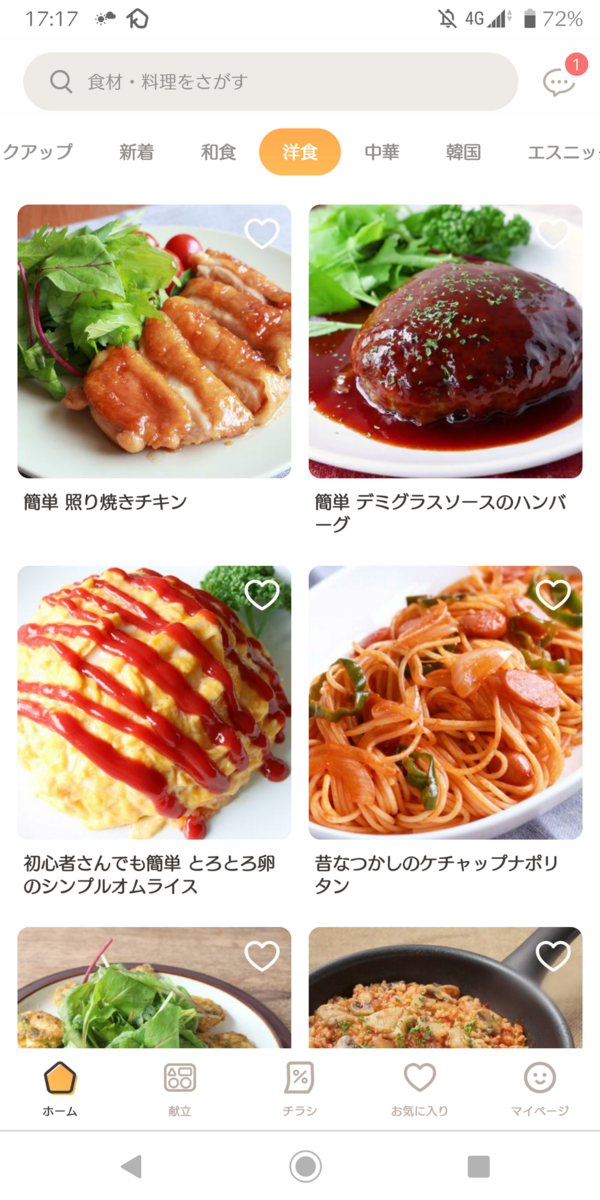600x1200 pixels.
Task: Tap the heart on the オムライス recipe
Action: coord(262,595)
